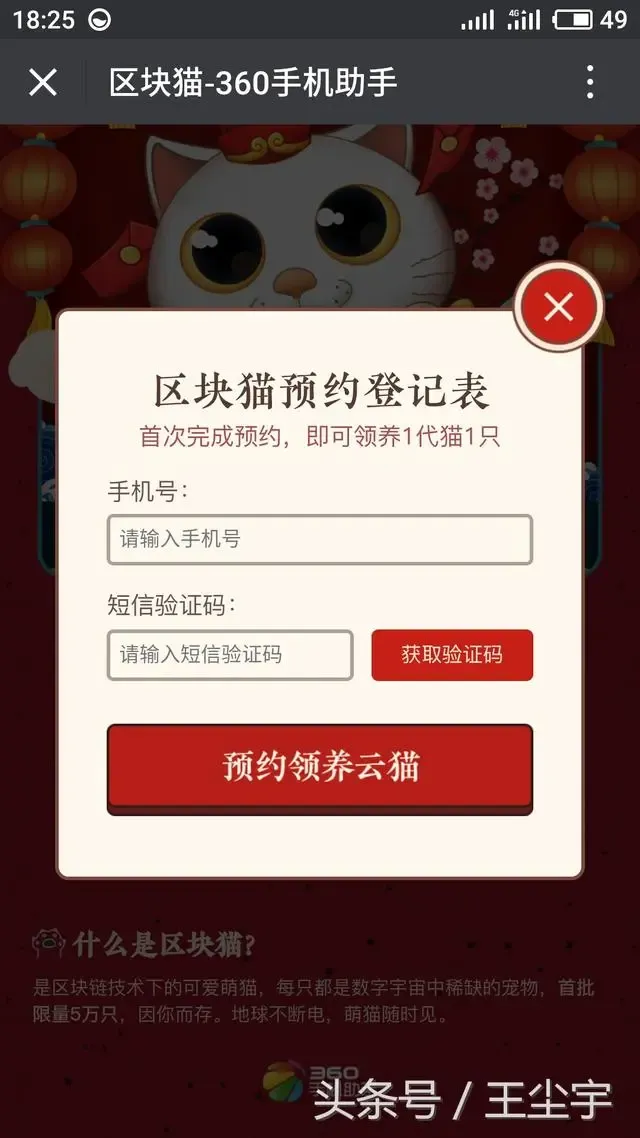Dismiss the 区块猫预约登记表 dialog
Screen dimensions: 640x1138
pos(558,307)
